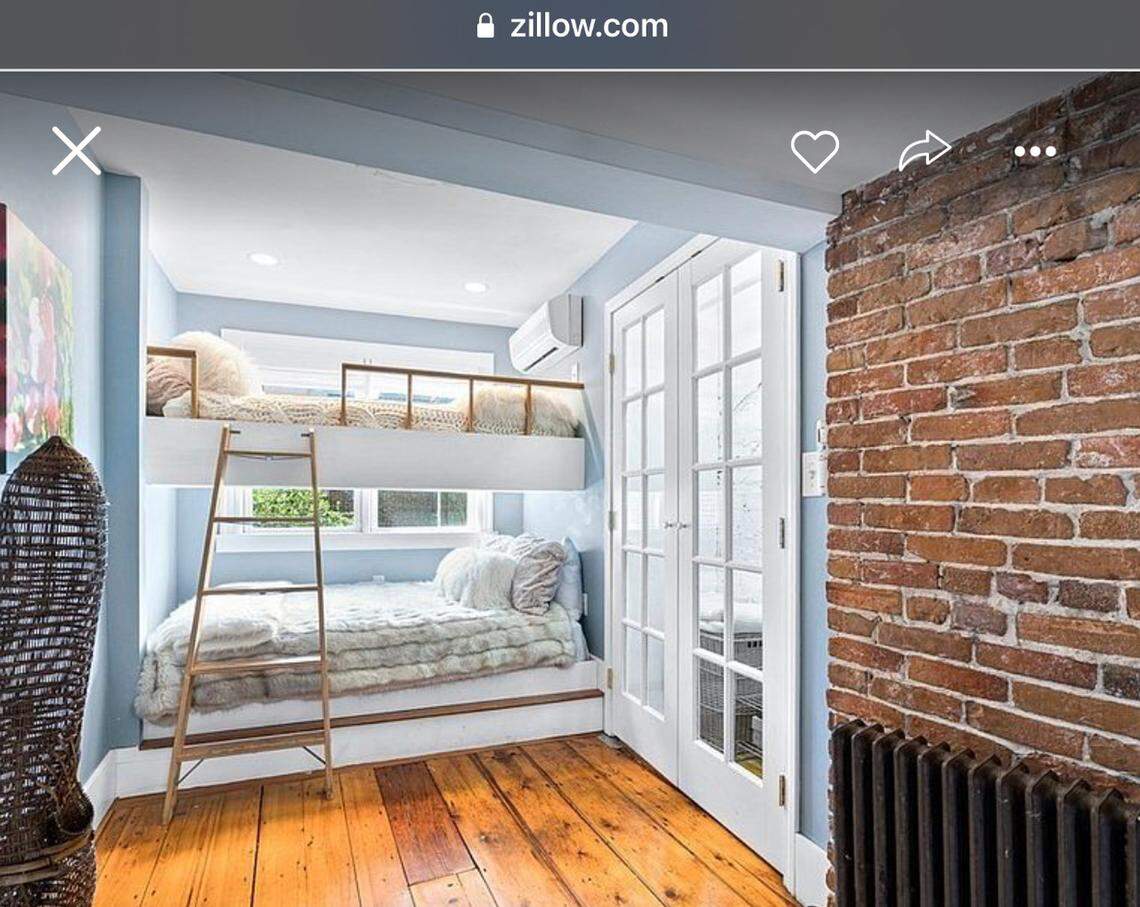
Task: Share this listing photo
Action: pos(923,151)
